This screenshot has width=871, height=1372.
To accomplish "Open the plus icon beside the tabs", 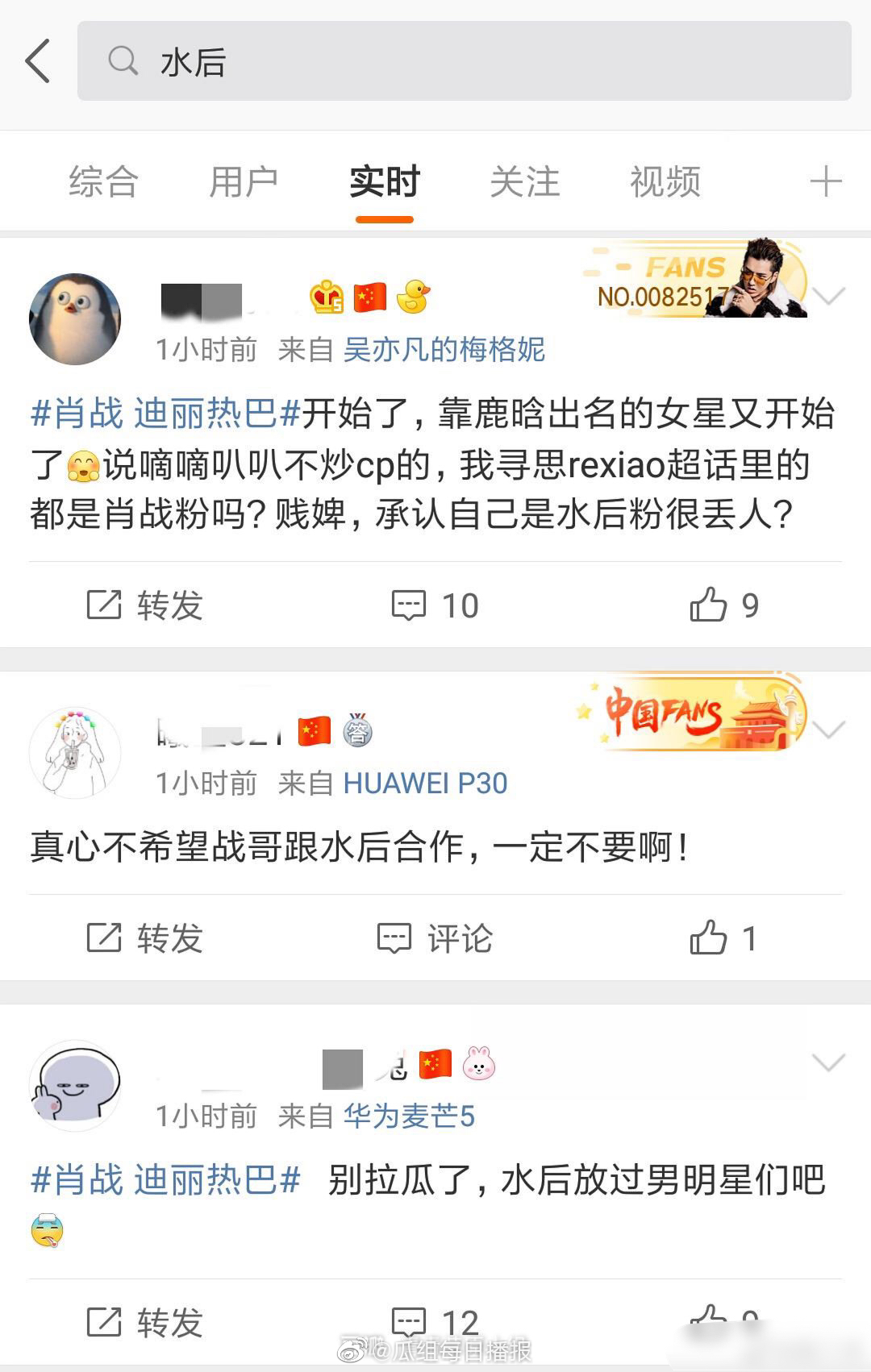I will click(x=825, y=181).
